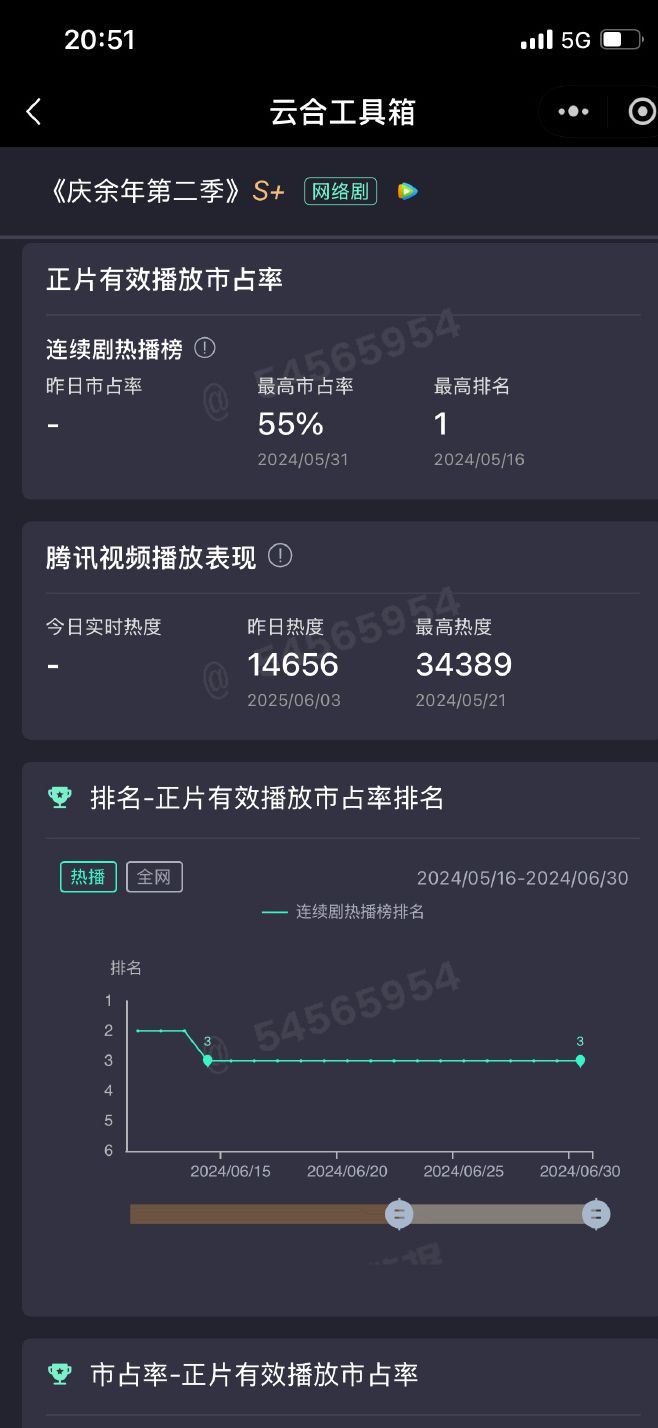Select the 热播 ranking tab

click(88, 877)
